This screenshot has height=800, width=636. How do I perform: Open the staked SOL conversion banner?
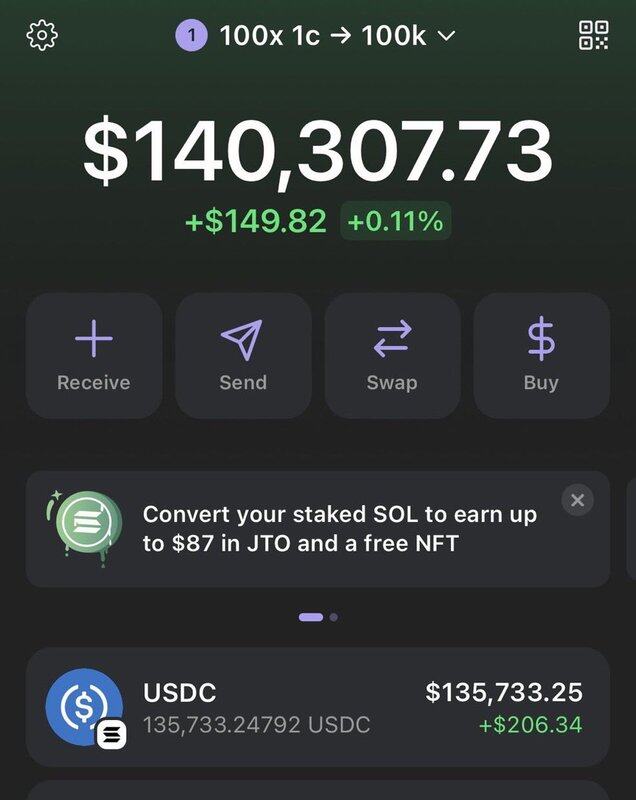[x=300, y=529]
